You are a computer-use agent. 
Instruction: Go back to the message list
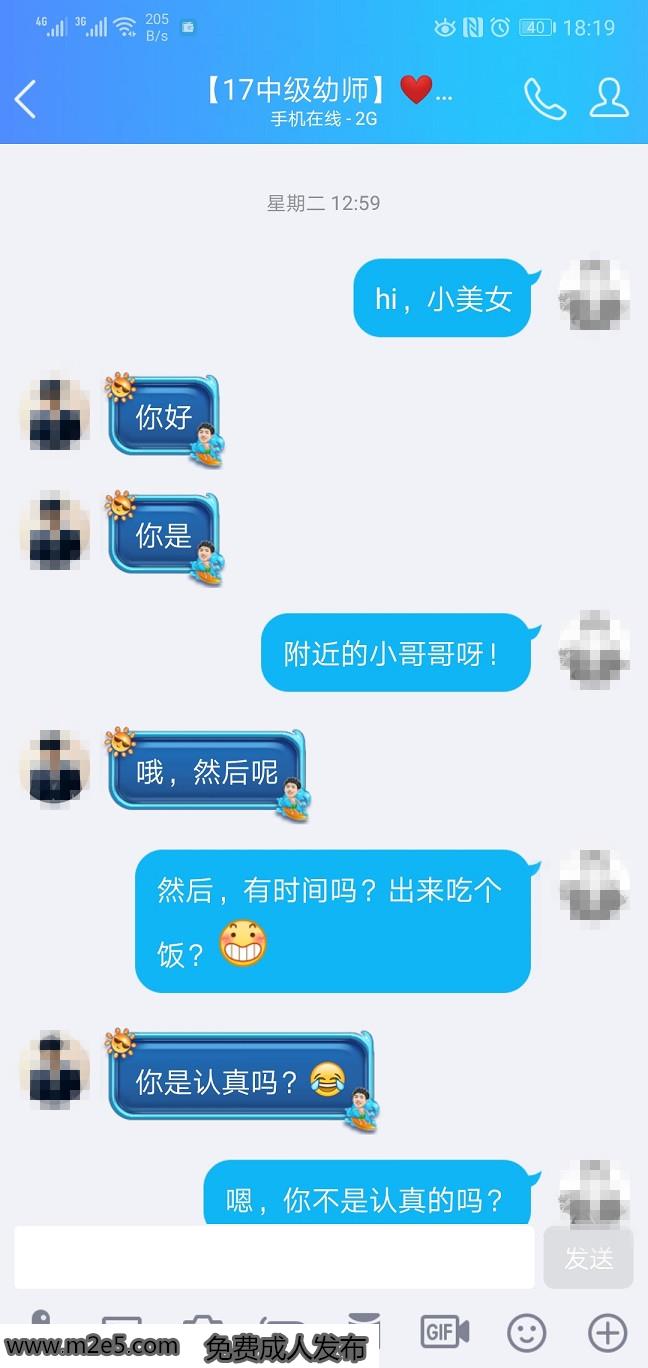(x=26, y=99)
